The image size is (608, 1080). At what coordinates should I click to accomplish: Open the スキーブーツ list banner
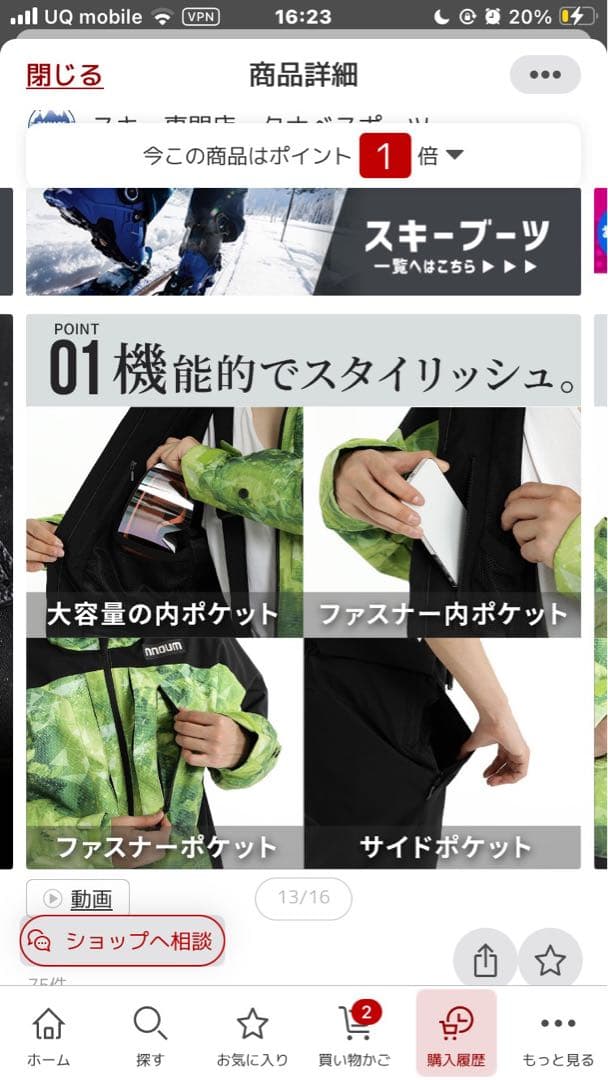[303, 241]
